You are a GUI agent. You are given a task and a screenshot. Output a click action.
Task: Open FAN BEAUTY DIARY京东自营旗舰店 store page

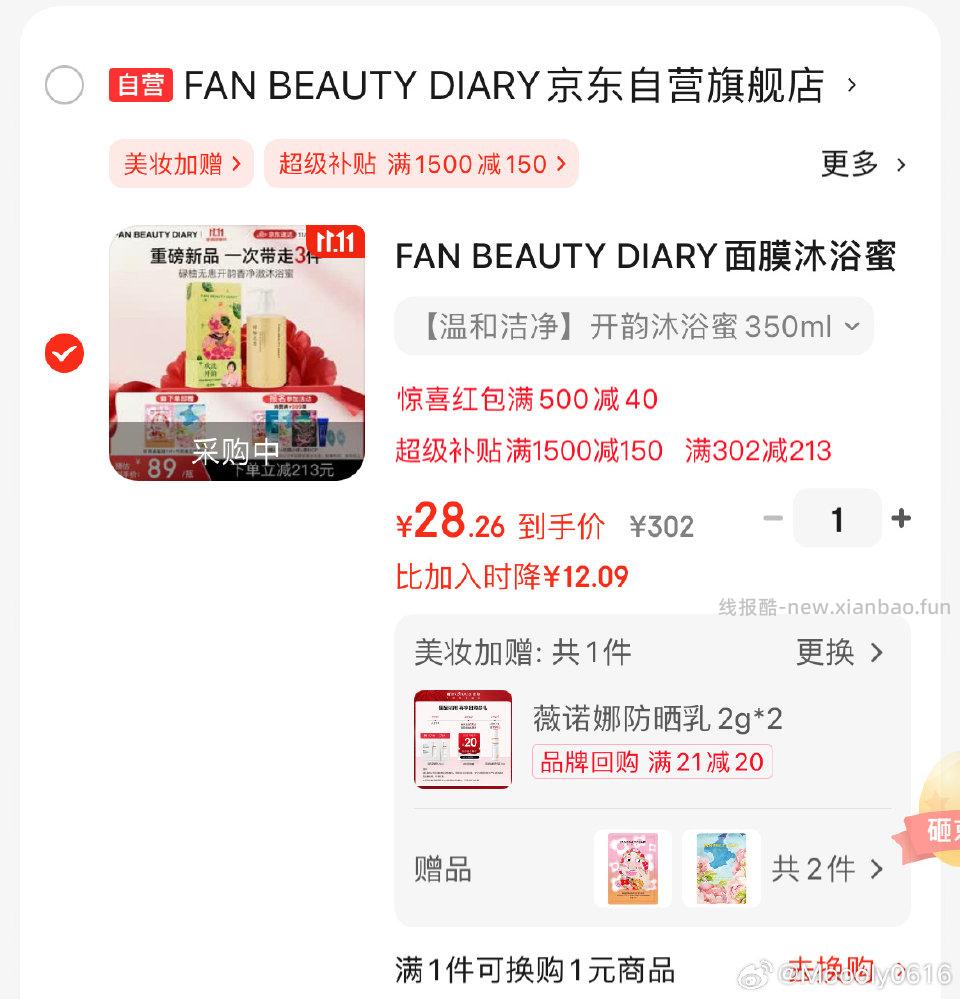[504, 86]
